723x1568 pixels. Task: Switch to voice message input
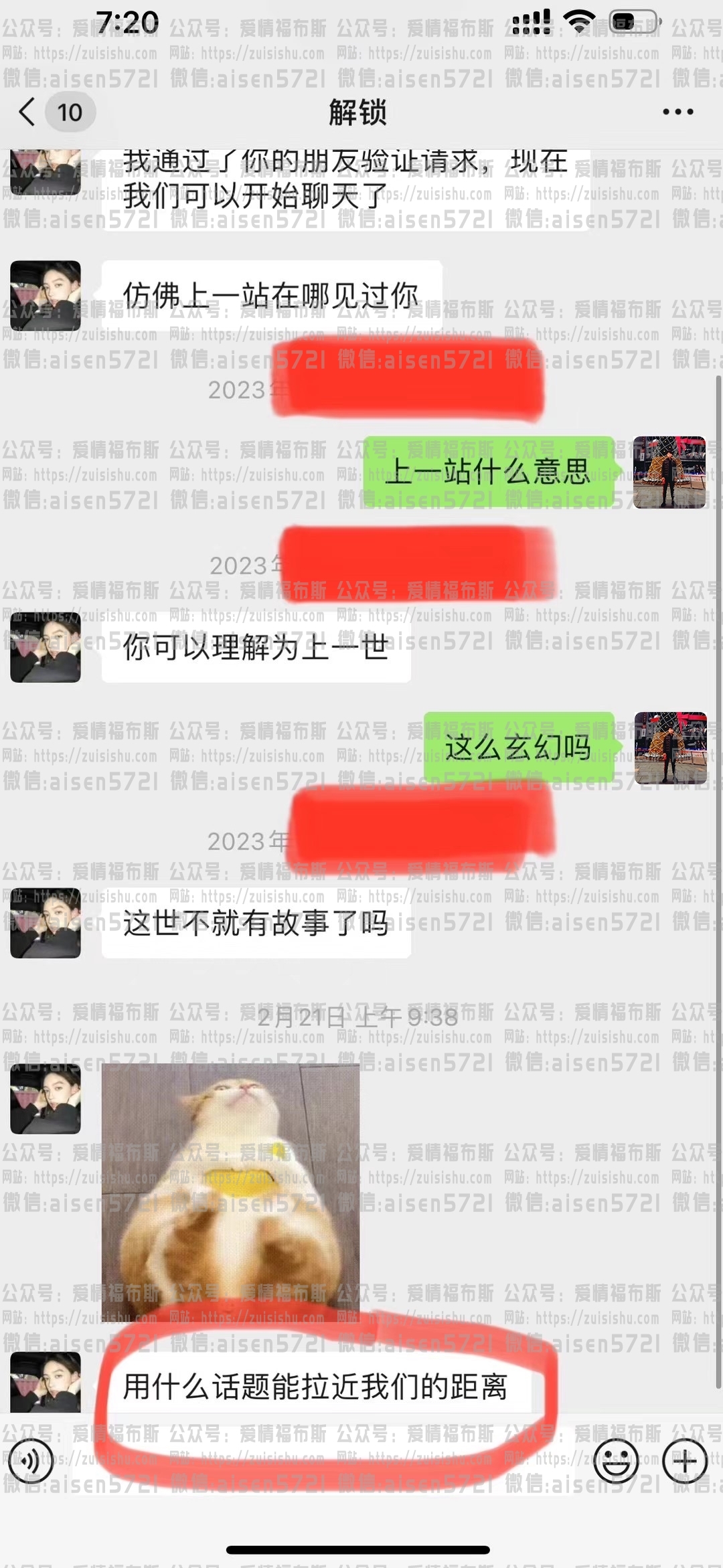[31, 1461]
